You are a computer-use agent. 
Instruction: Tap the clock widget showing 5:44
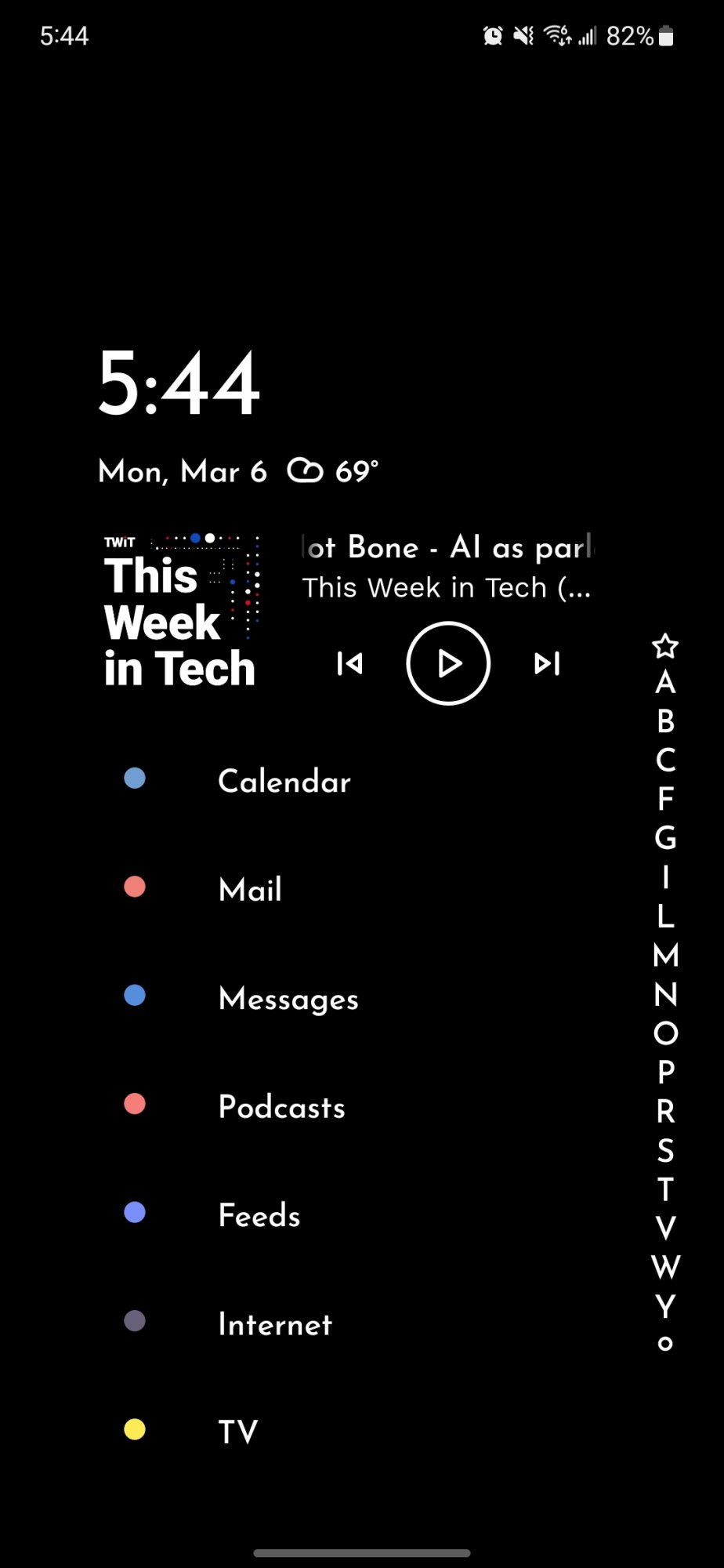click(x=179, y=384)
